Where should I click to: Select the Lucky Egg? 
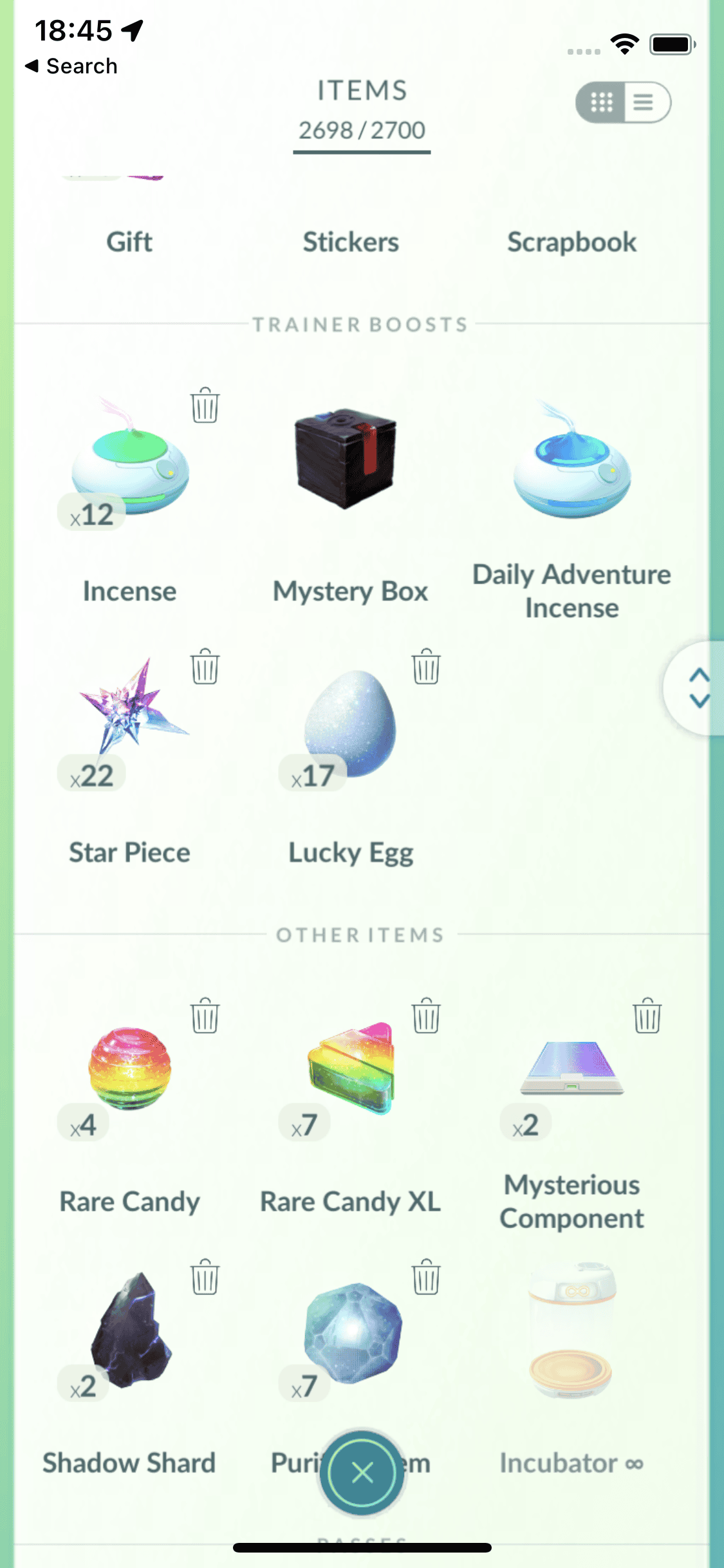coord(351,721)
